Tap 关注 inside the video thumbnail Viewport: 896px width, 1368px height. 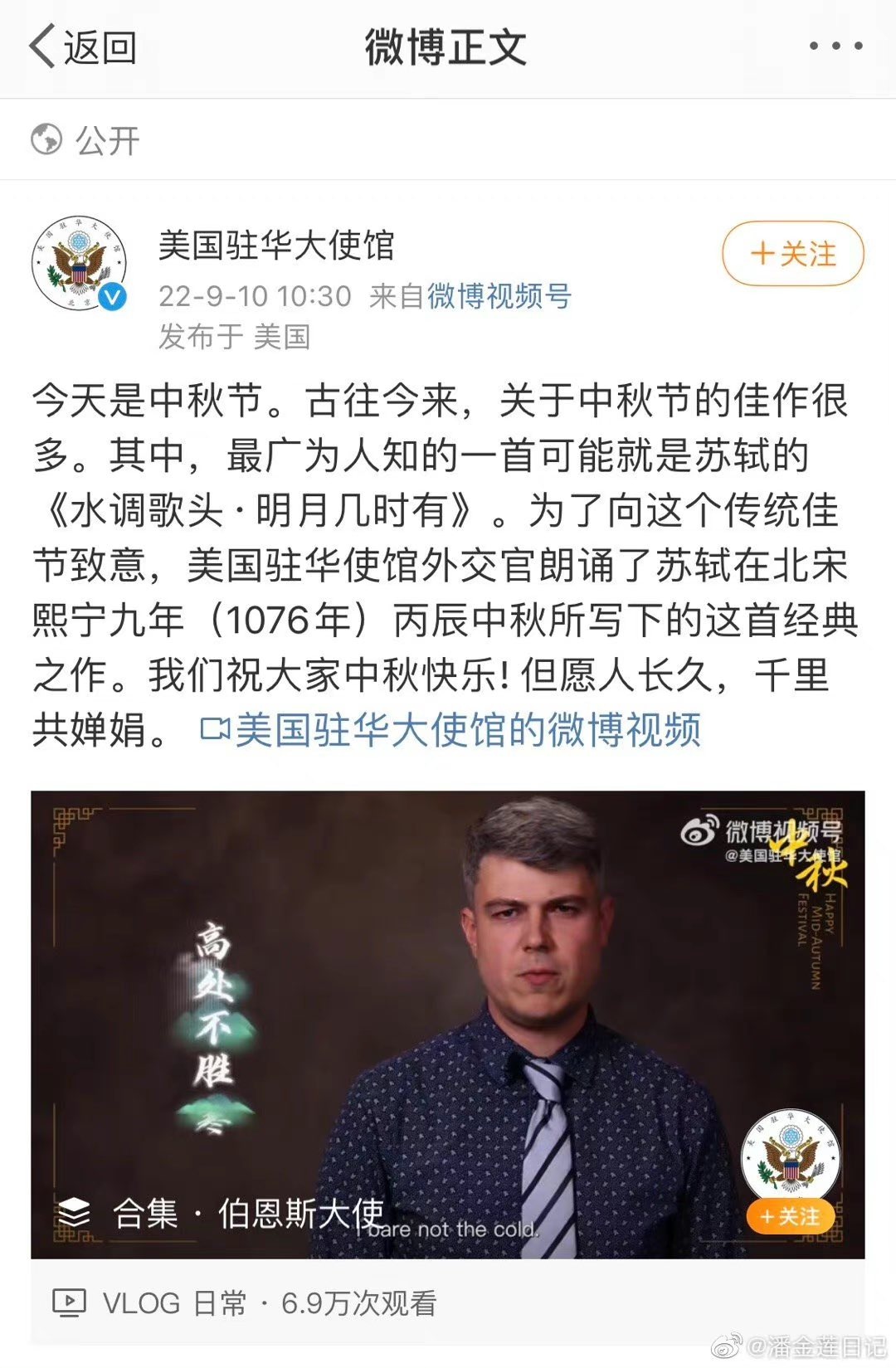(789, 1217)
